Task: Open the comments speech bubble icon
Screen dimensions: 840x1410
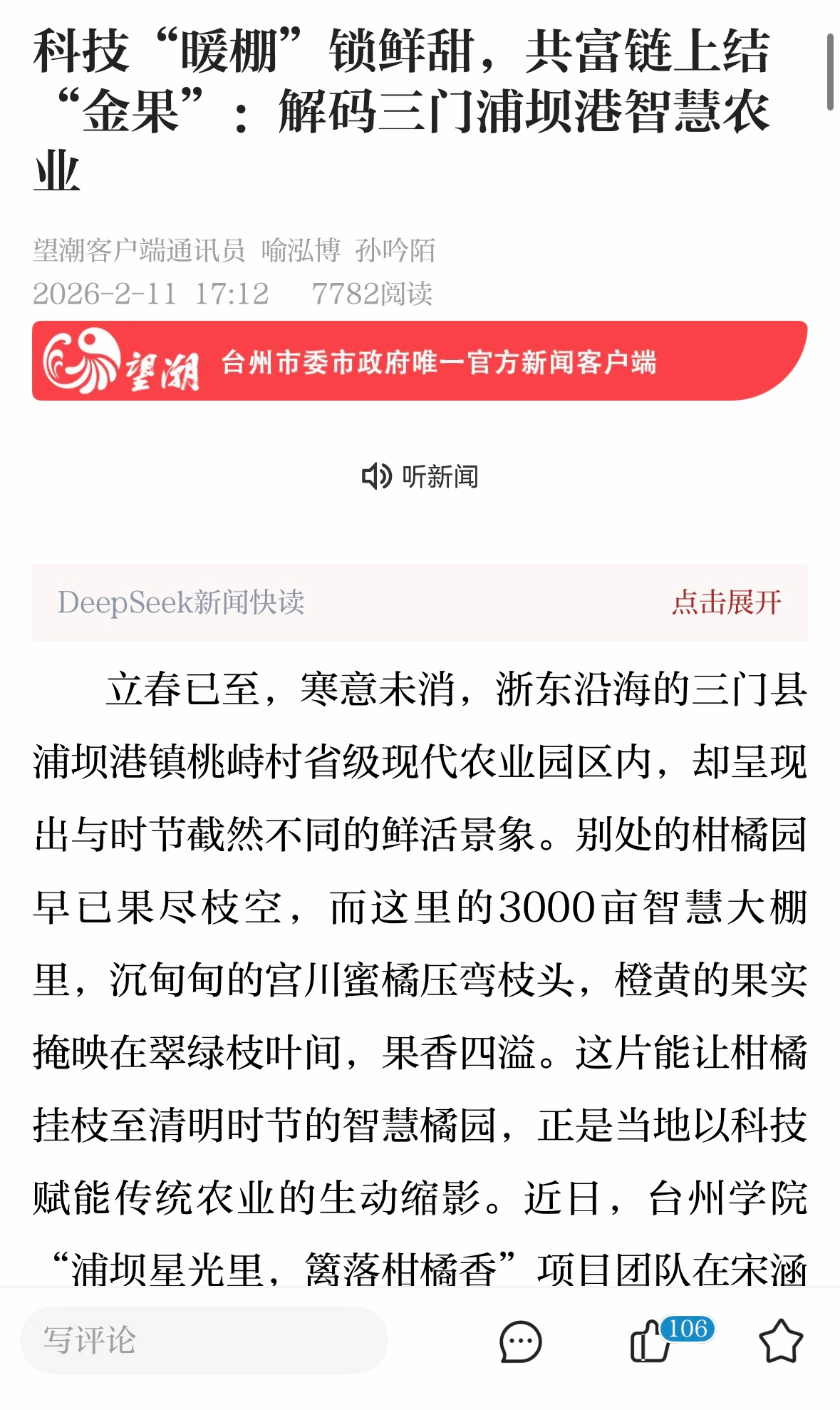Action: [520, 1342]
